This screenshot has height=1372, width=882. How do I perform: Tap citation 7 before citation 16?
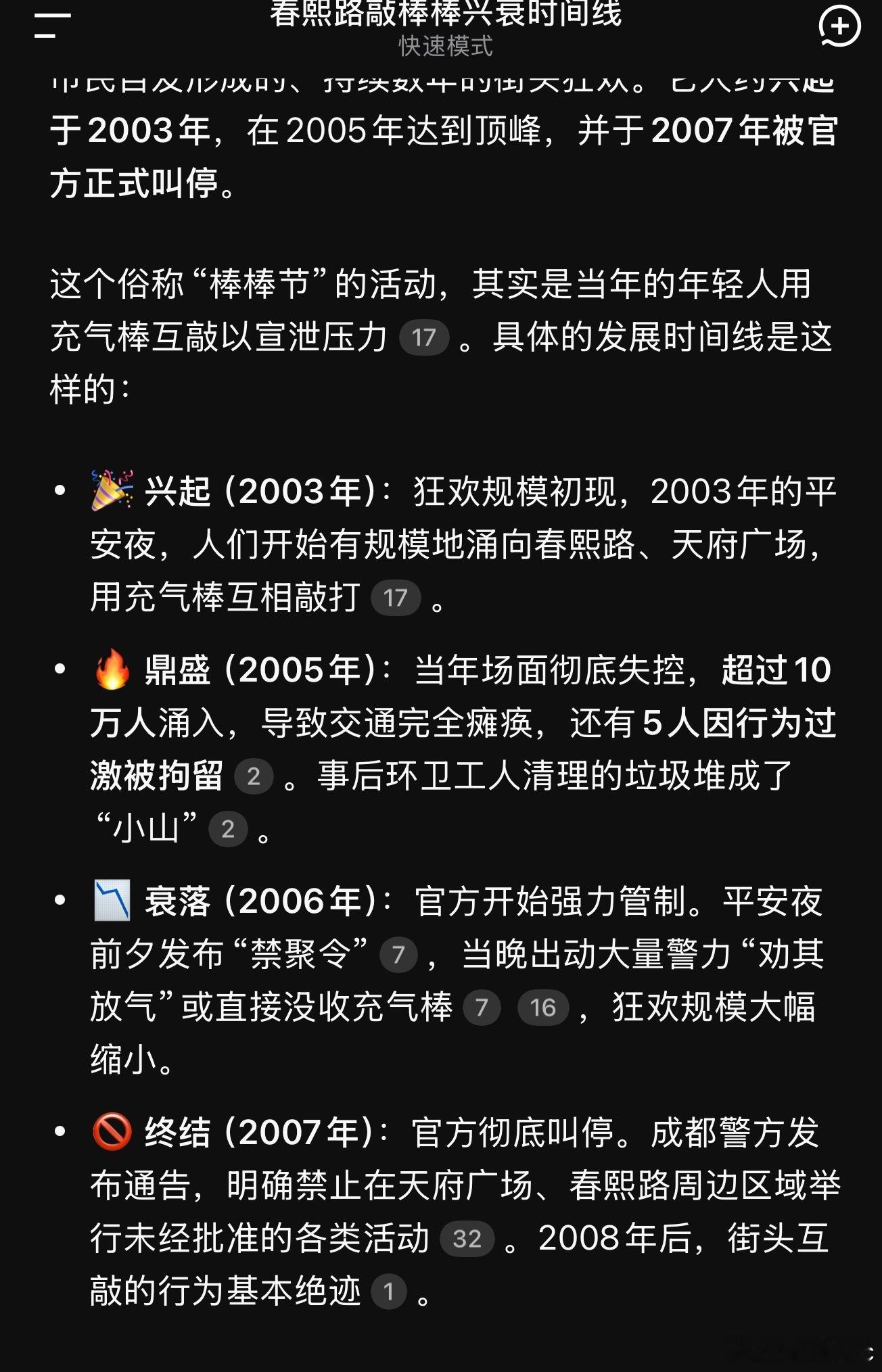pyautogui.click(x=482, y=1008)
